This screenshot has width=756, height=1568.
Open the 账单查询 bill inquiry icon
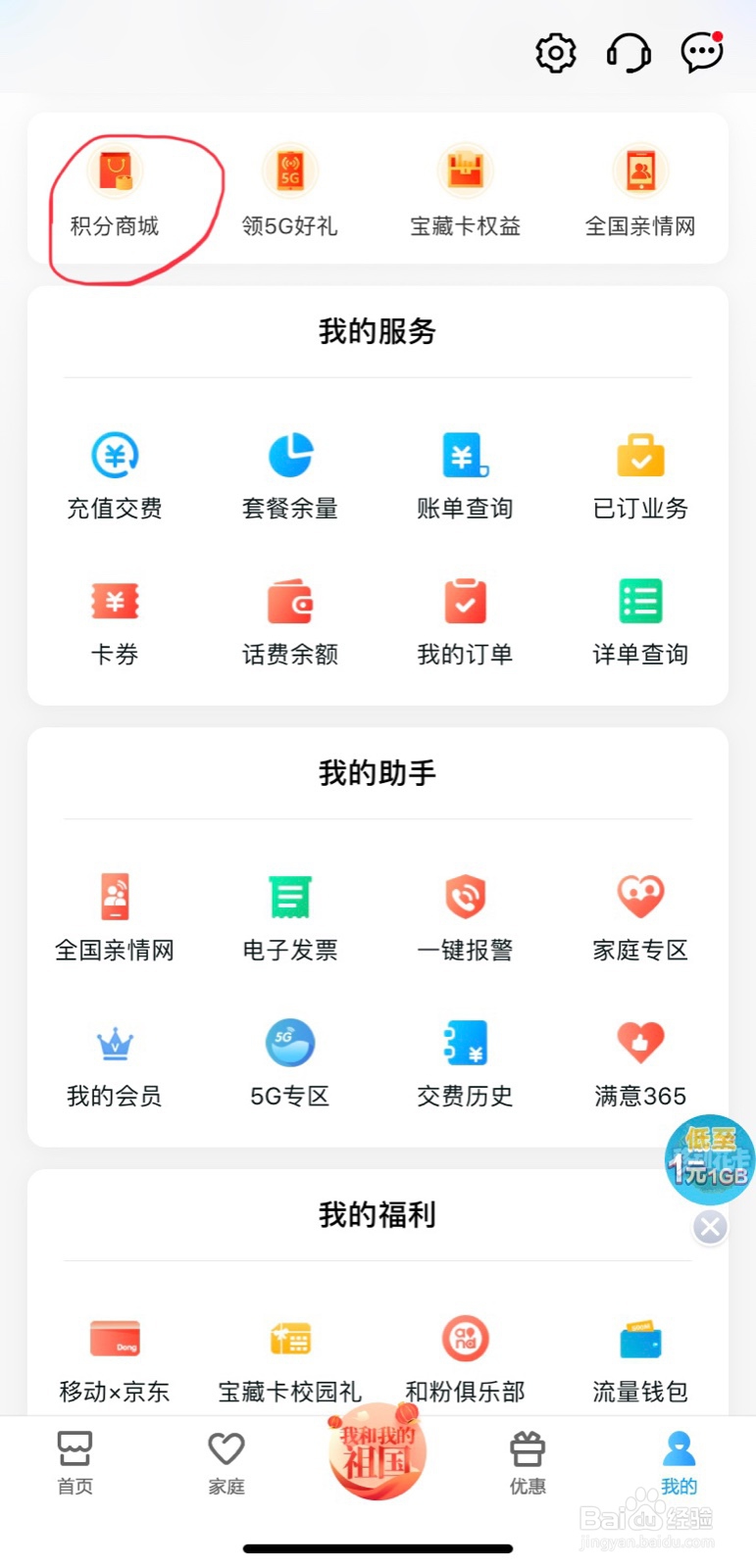(x=465, y=454)
